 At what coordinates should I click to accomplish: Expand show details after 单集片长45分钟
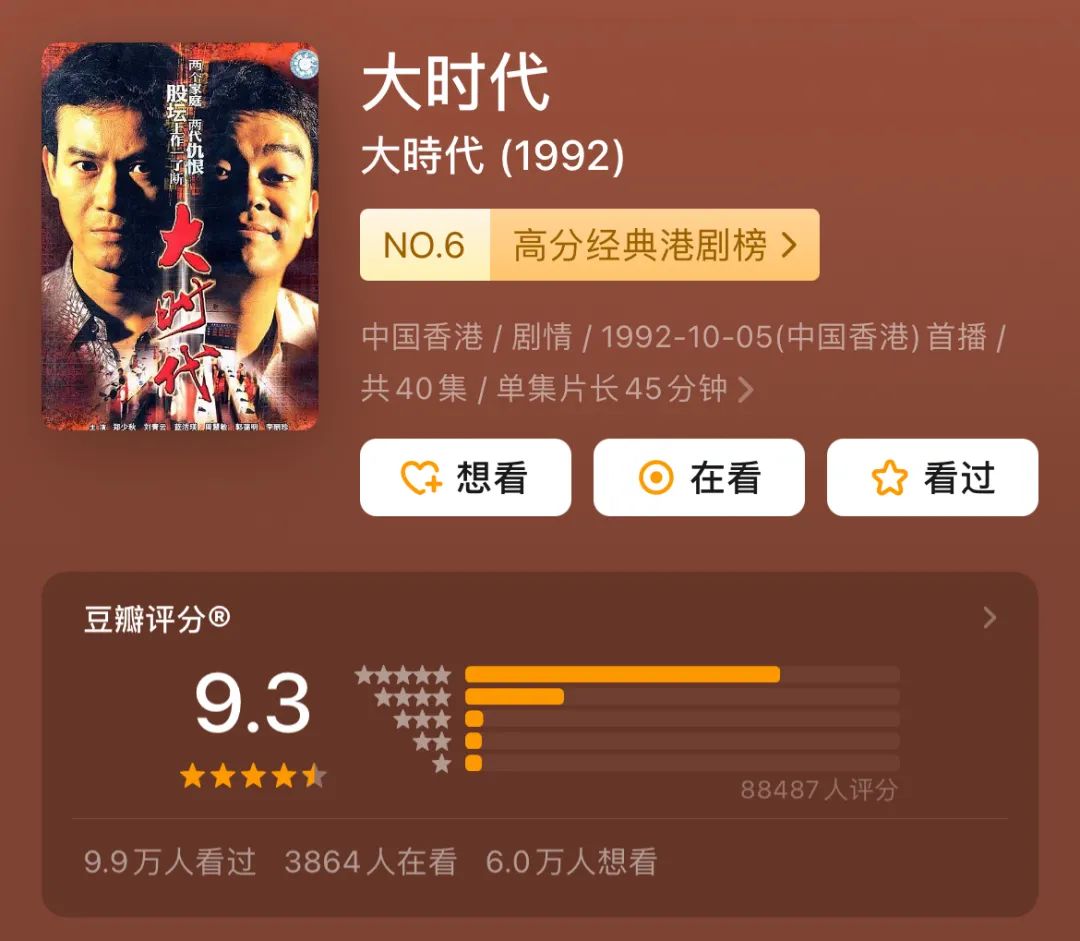[745, 389]
